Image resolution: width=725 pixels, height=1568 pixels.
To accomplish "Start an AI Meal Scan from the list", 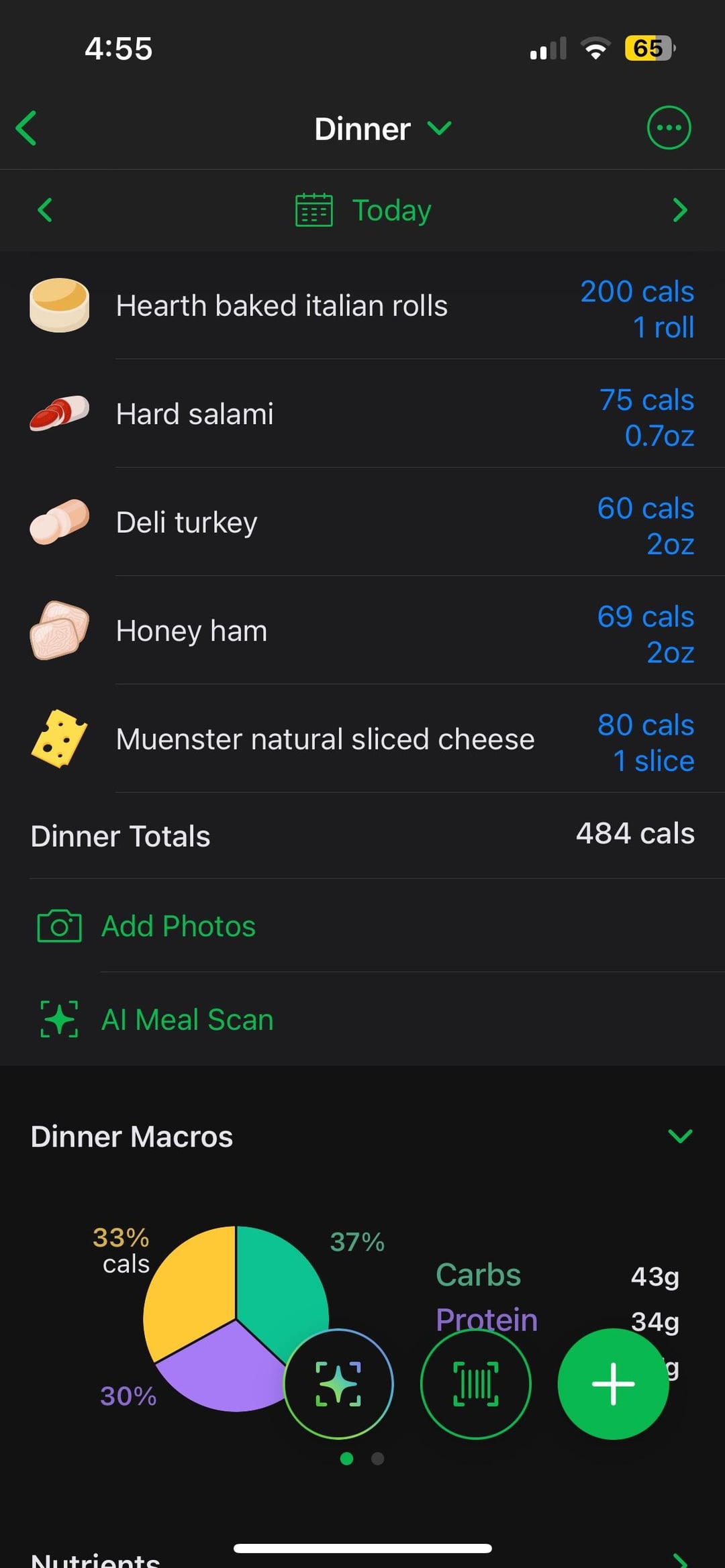I will [x=187, y=1020].
